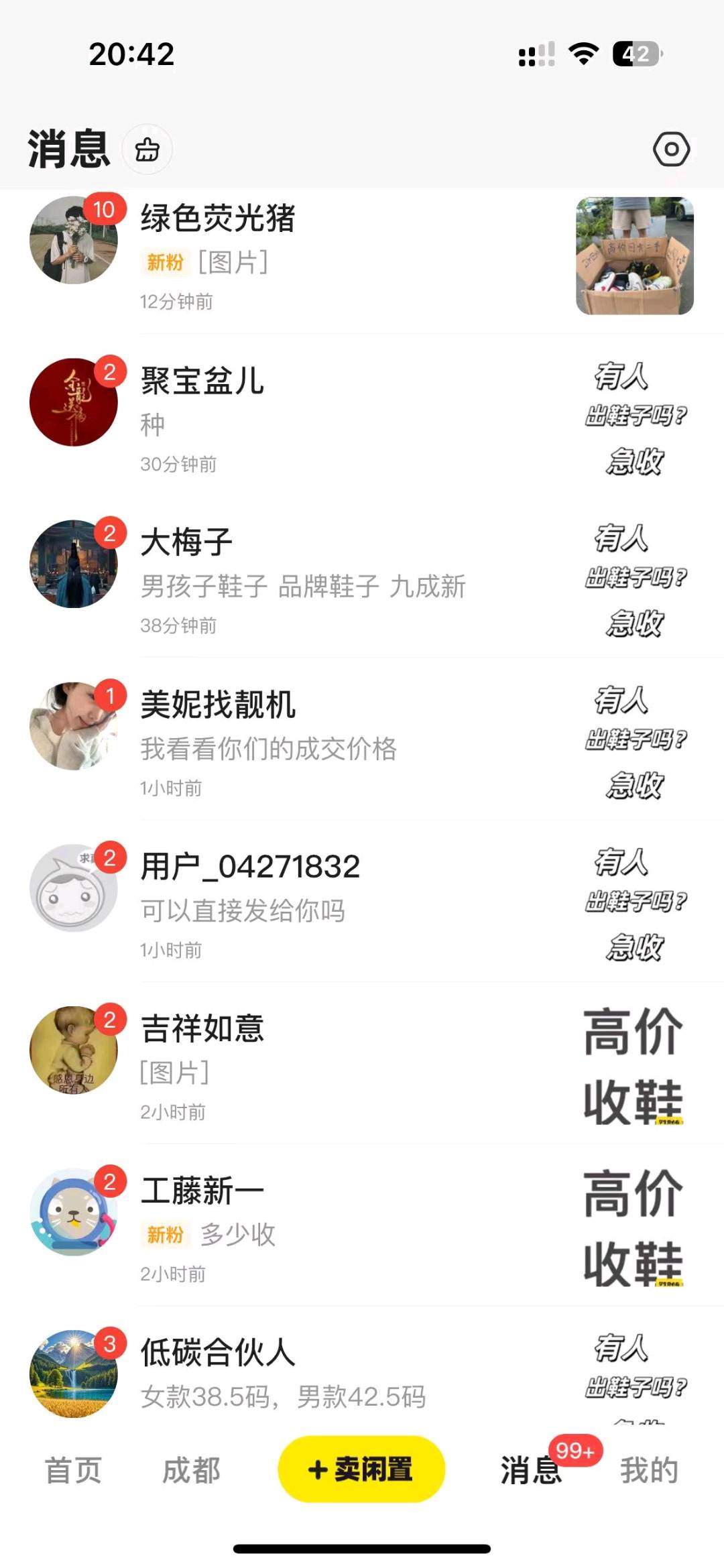
Task: Tap 聚宝盆儿's red avatar
Action: tap(74, 402)
